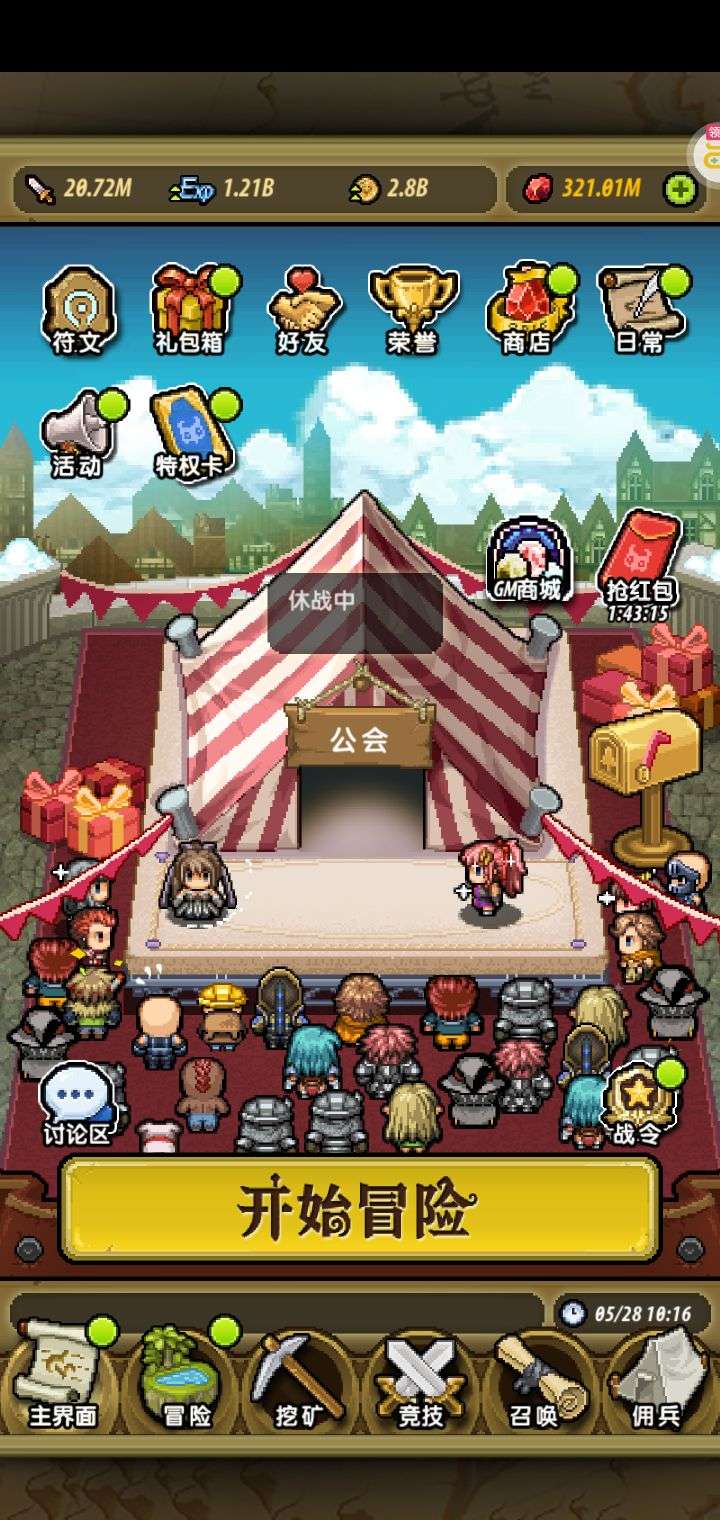720x1520 pixels.
Task: Switch to the 冒险 adventure tab
Action: [x=187, y=1374]
